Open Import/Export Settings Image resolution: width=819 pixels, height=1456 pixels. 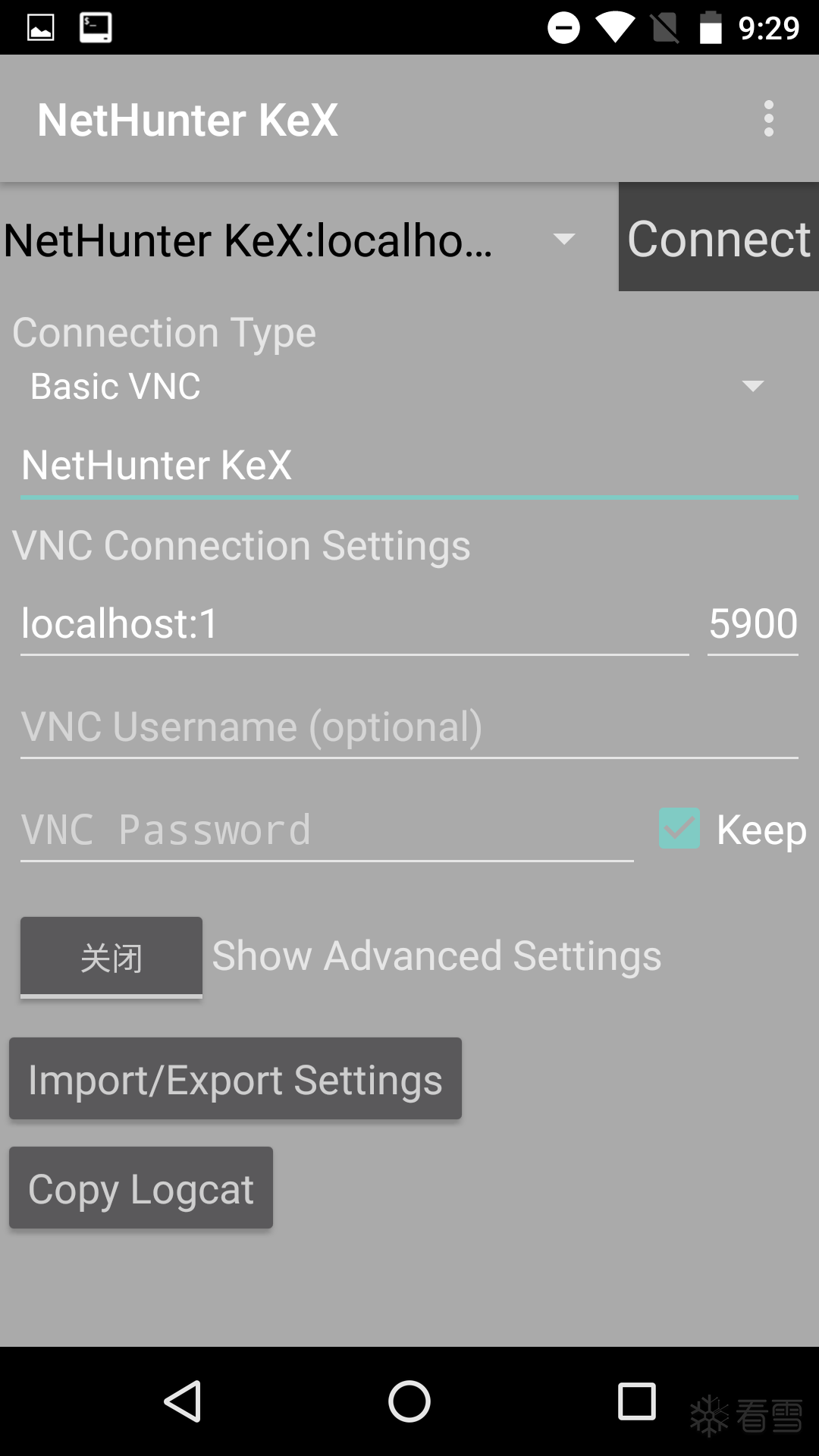click(235, 1079)
